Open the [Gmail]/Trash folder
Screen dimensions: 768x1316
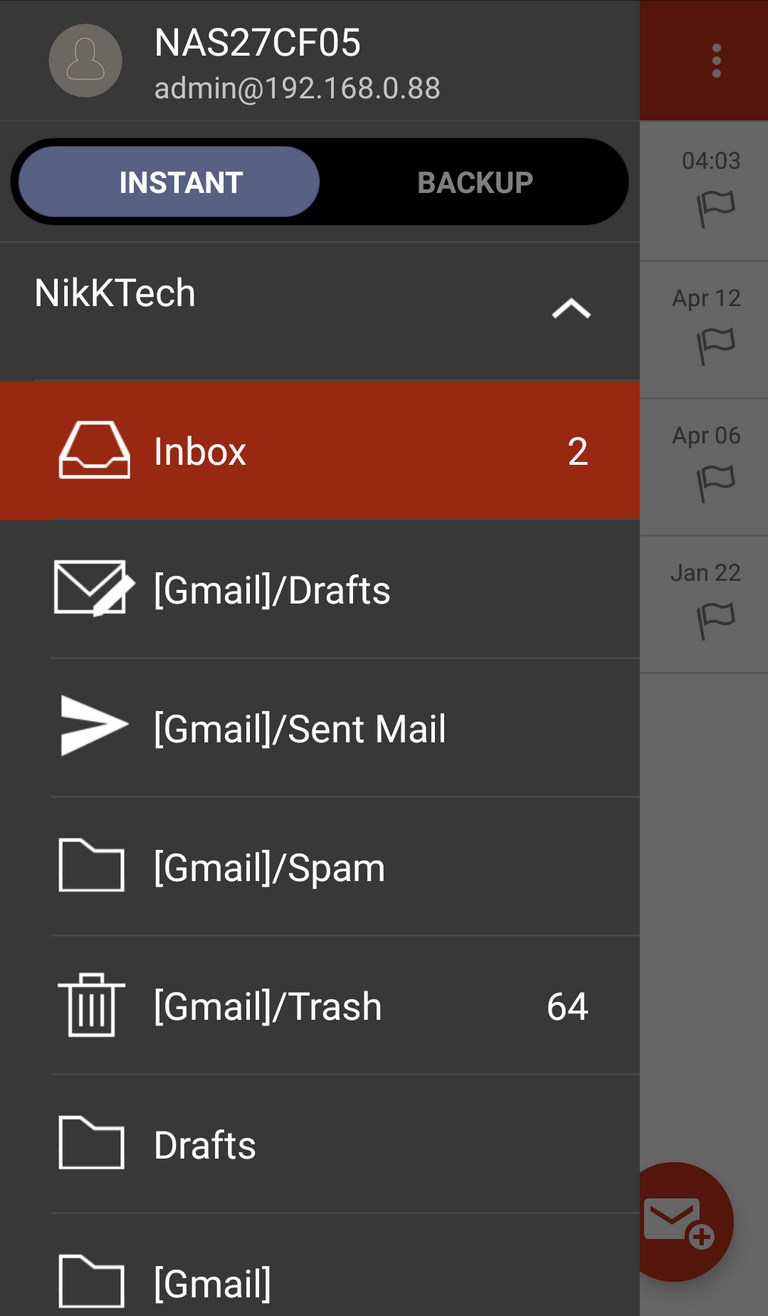coord(320,1006)
